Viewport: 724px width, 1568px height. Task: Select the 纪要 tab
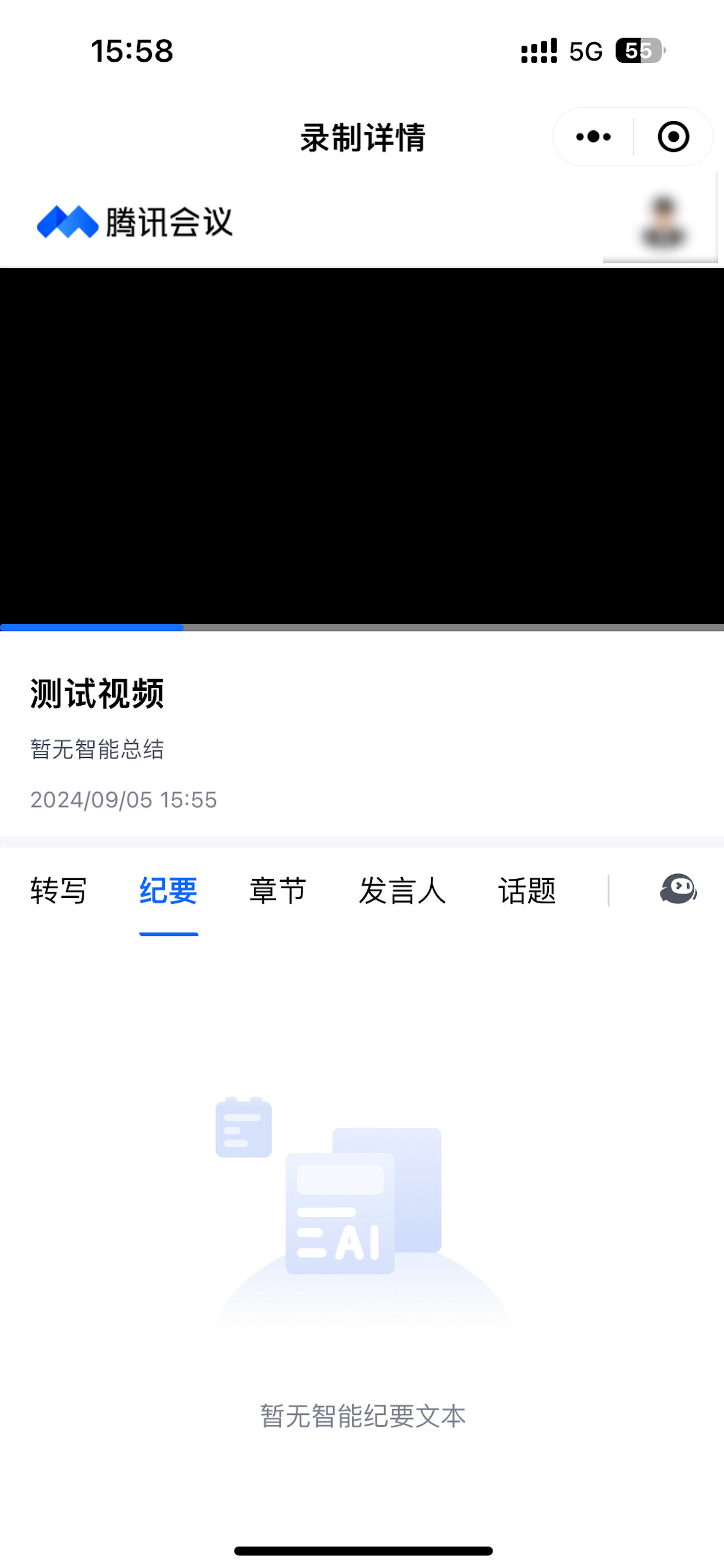pyautogui.click(x=169, y=891)
